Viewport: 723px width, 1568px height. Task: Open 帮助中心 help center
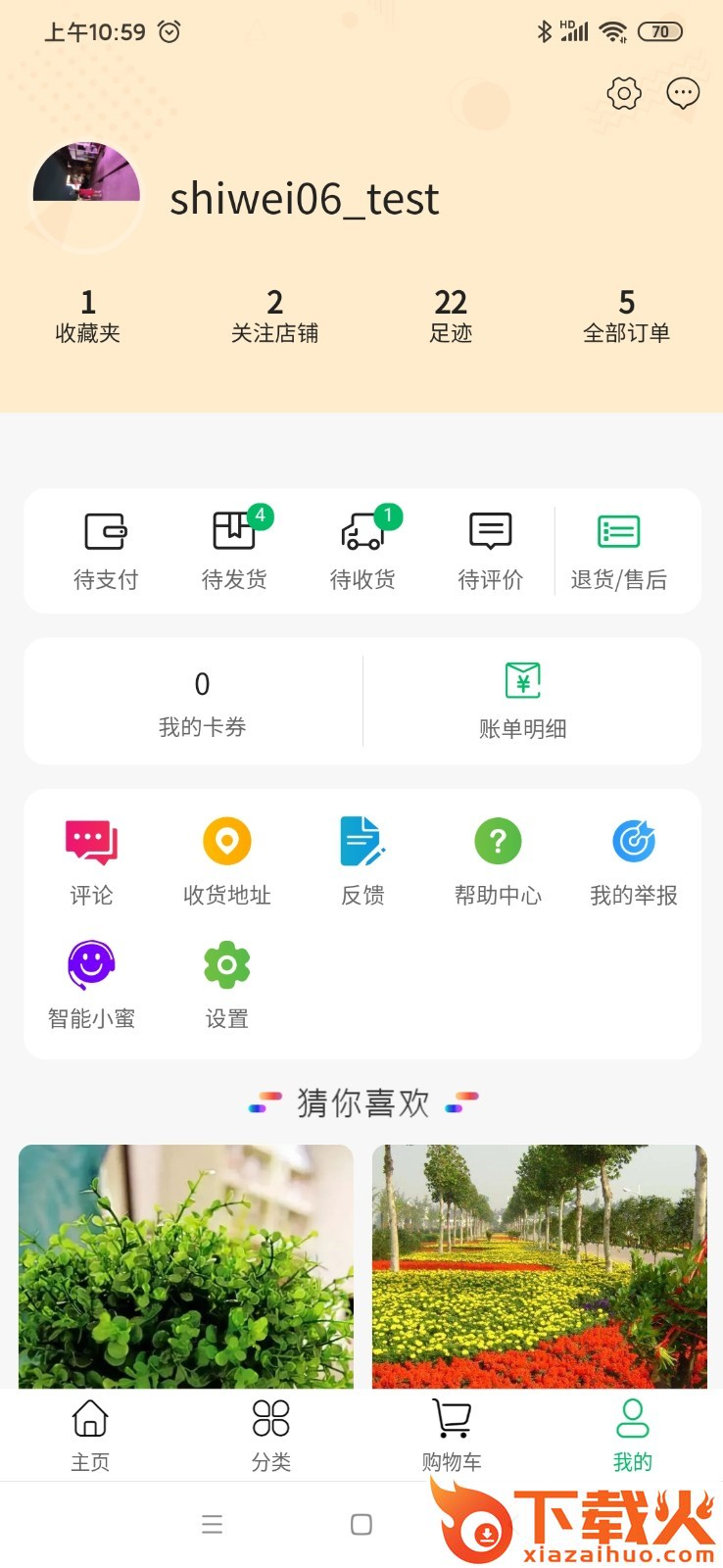[x=498, y=860]
